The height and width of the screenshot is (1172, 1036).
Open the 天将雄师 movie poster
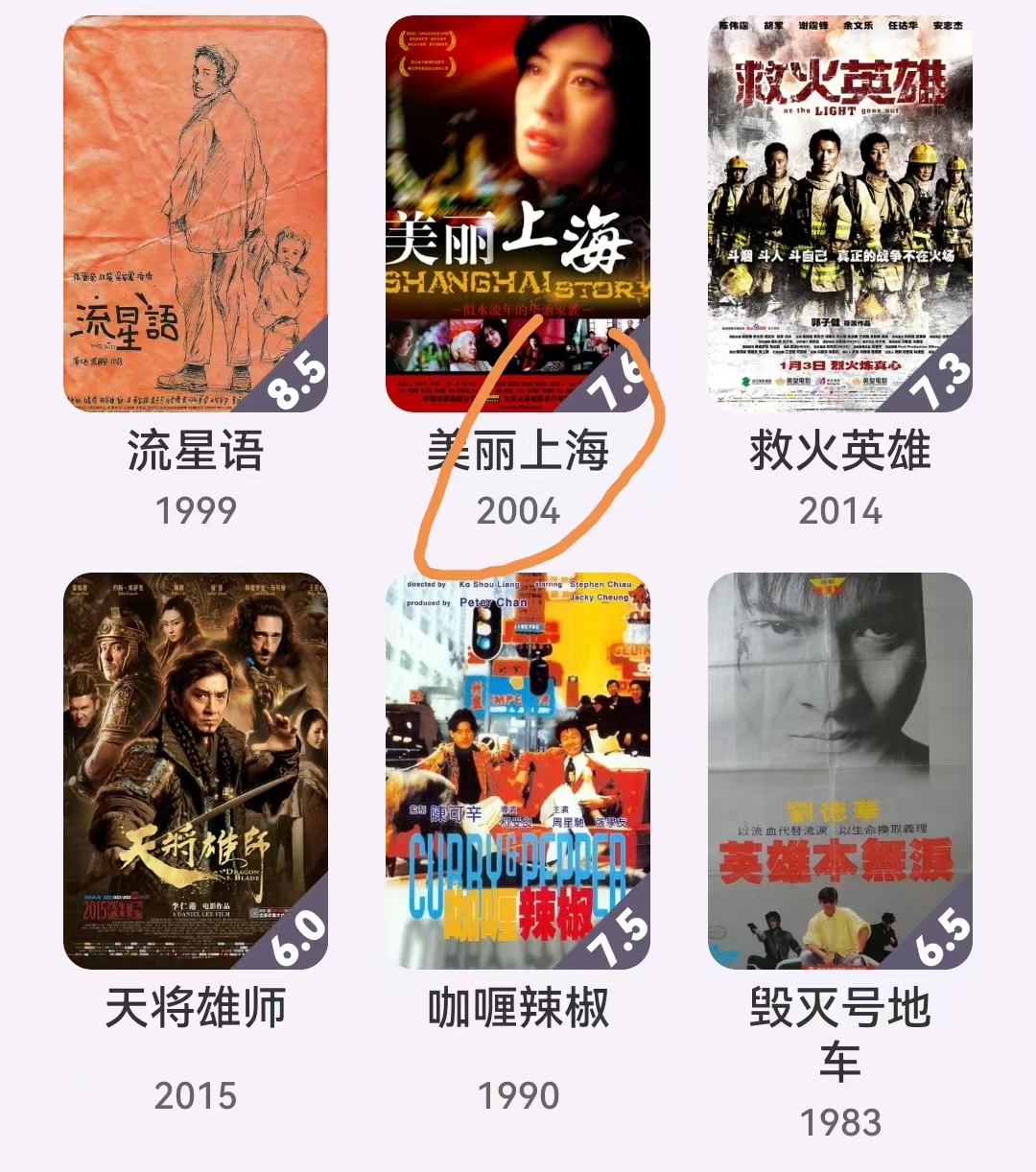196,771
